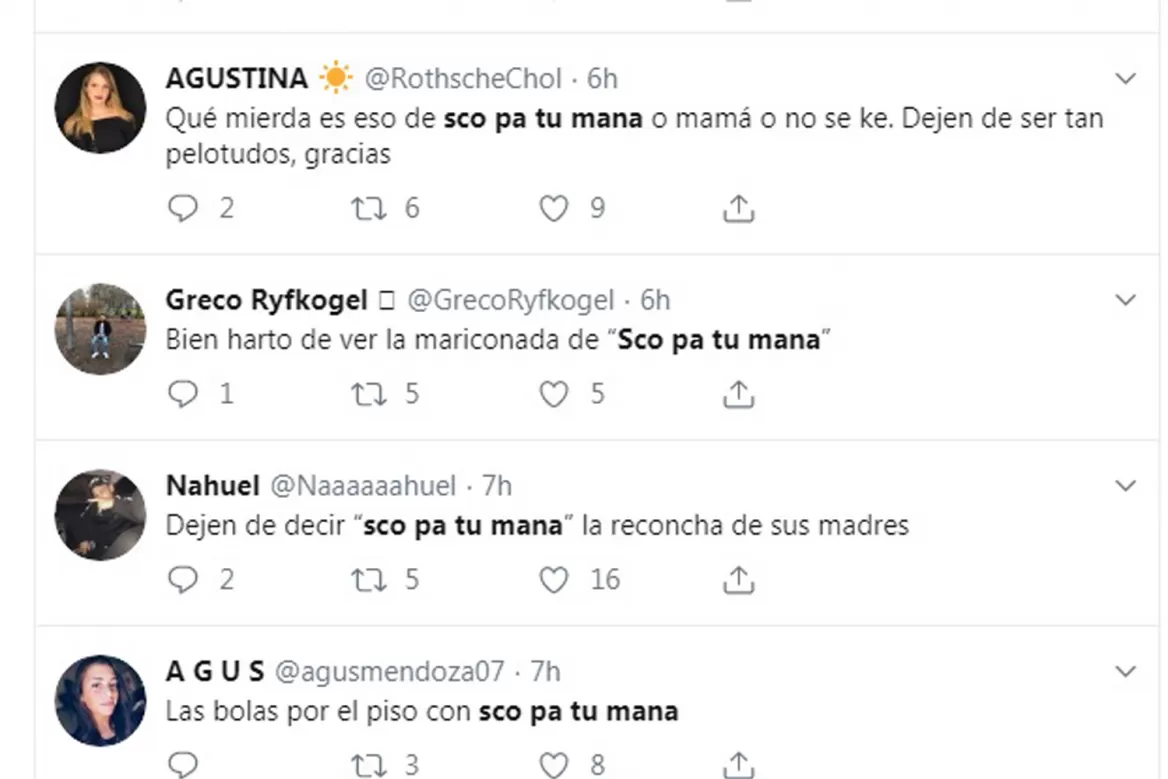Open AGUSTINA's profile picture

(100, 108)
